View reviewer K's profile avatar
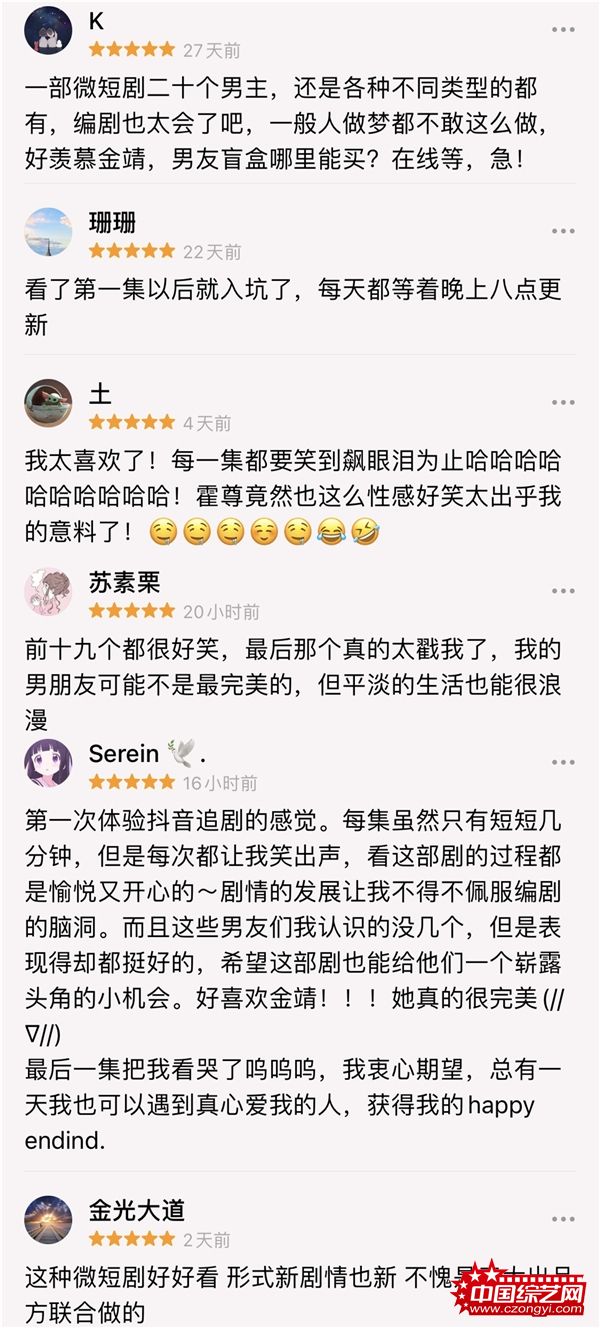The width and height of the screenshot is (600, 1328). 48,31
